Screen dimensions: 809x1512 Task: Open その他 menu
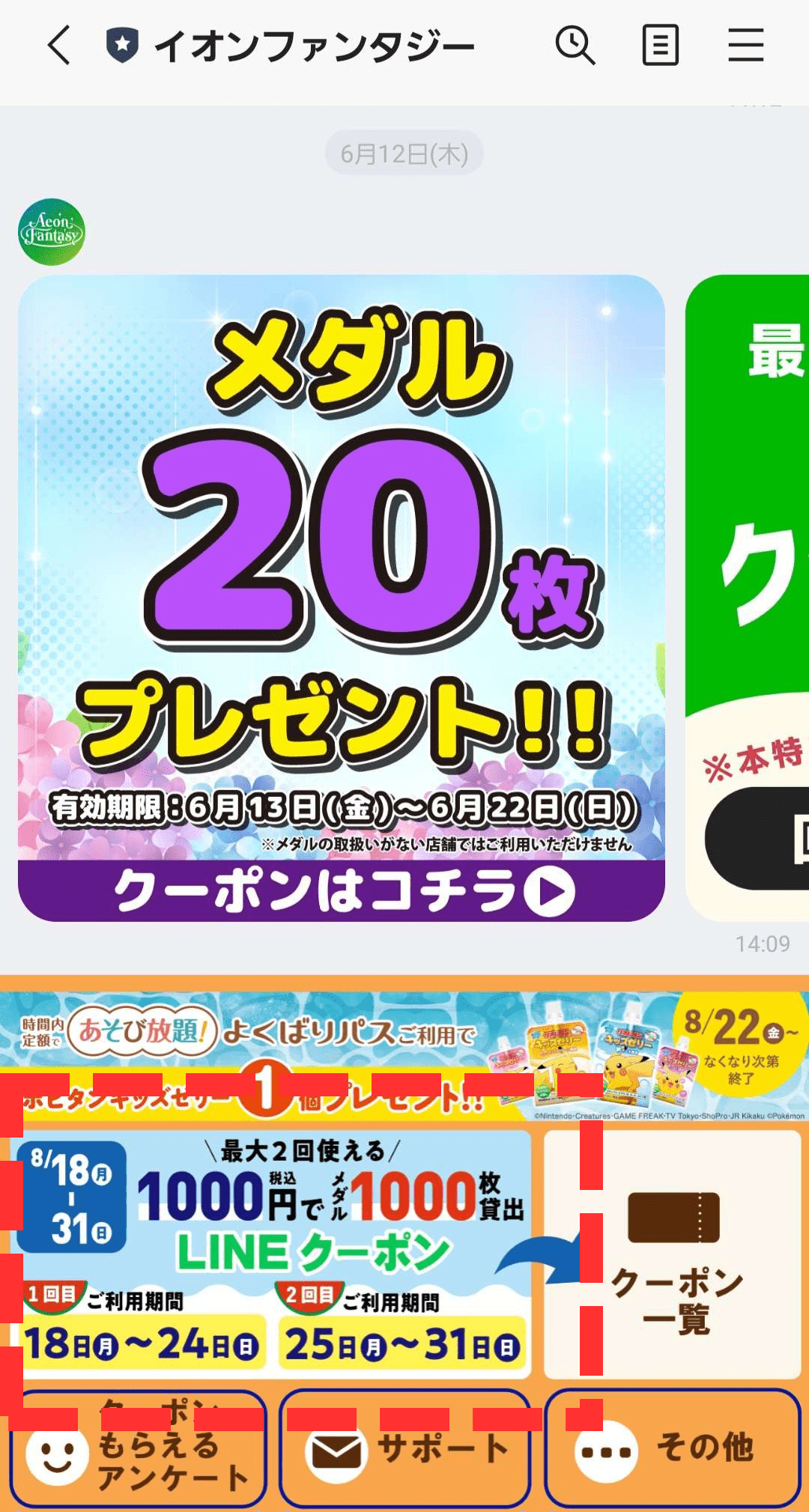coord(673,1449)
